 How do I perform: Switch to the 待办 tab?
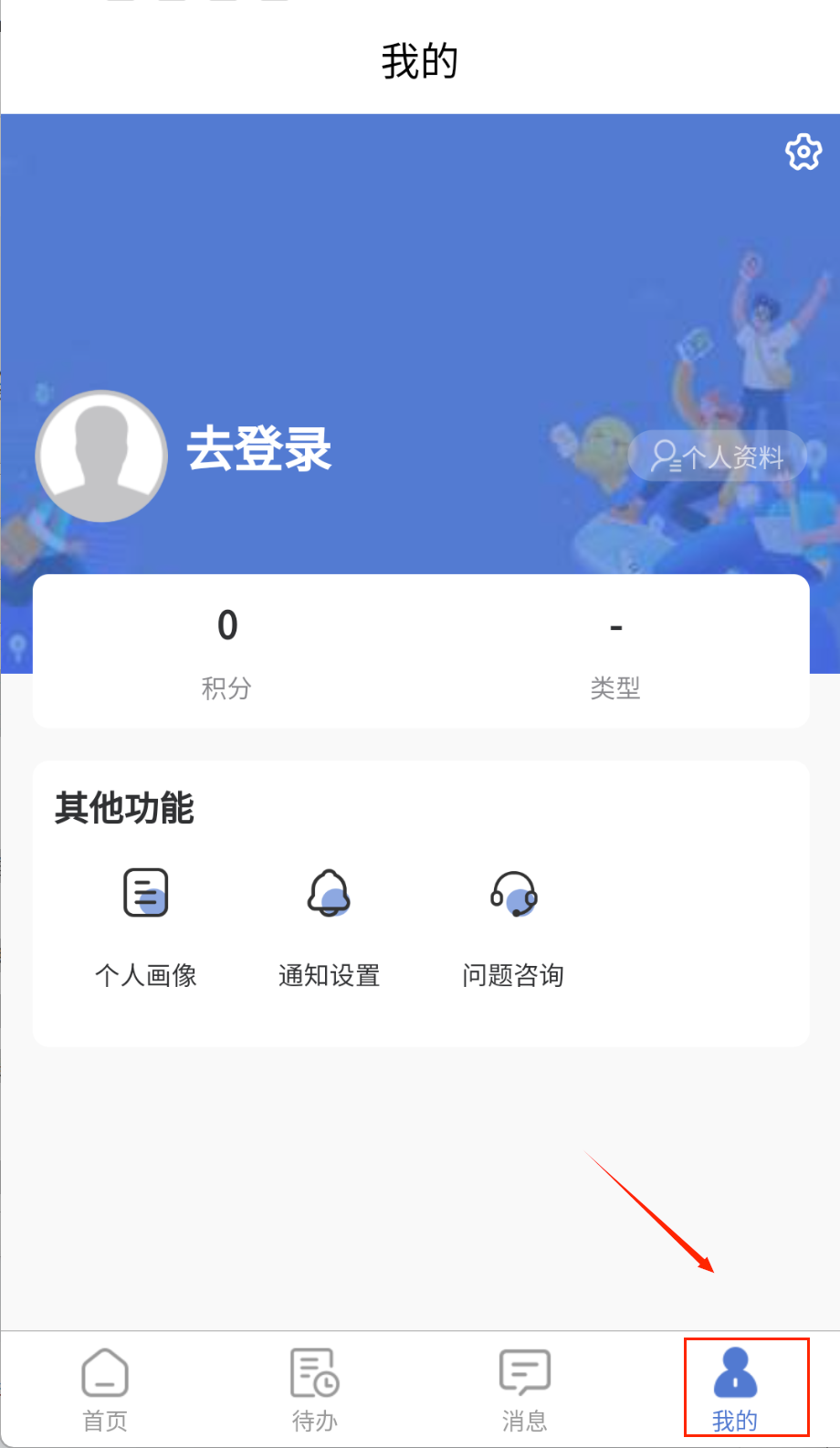tap(315, 1388)
